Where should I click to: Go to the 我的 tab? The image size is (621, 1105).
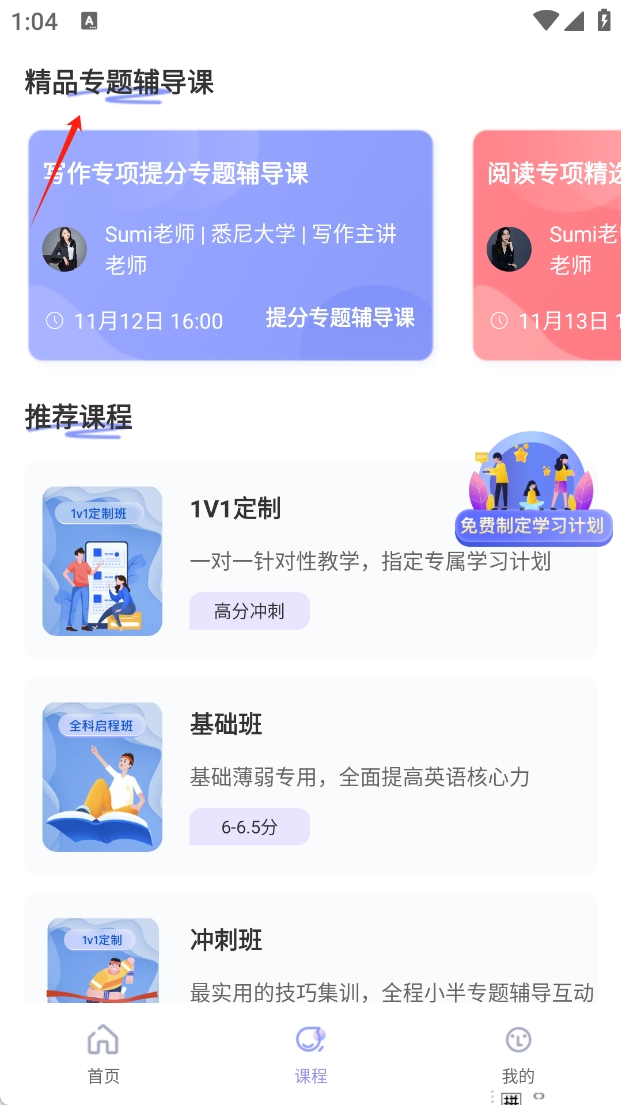point(518,1055)
